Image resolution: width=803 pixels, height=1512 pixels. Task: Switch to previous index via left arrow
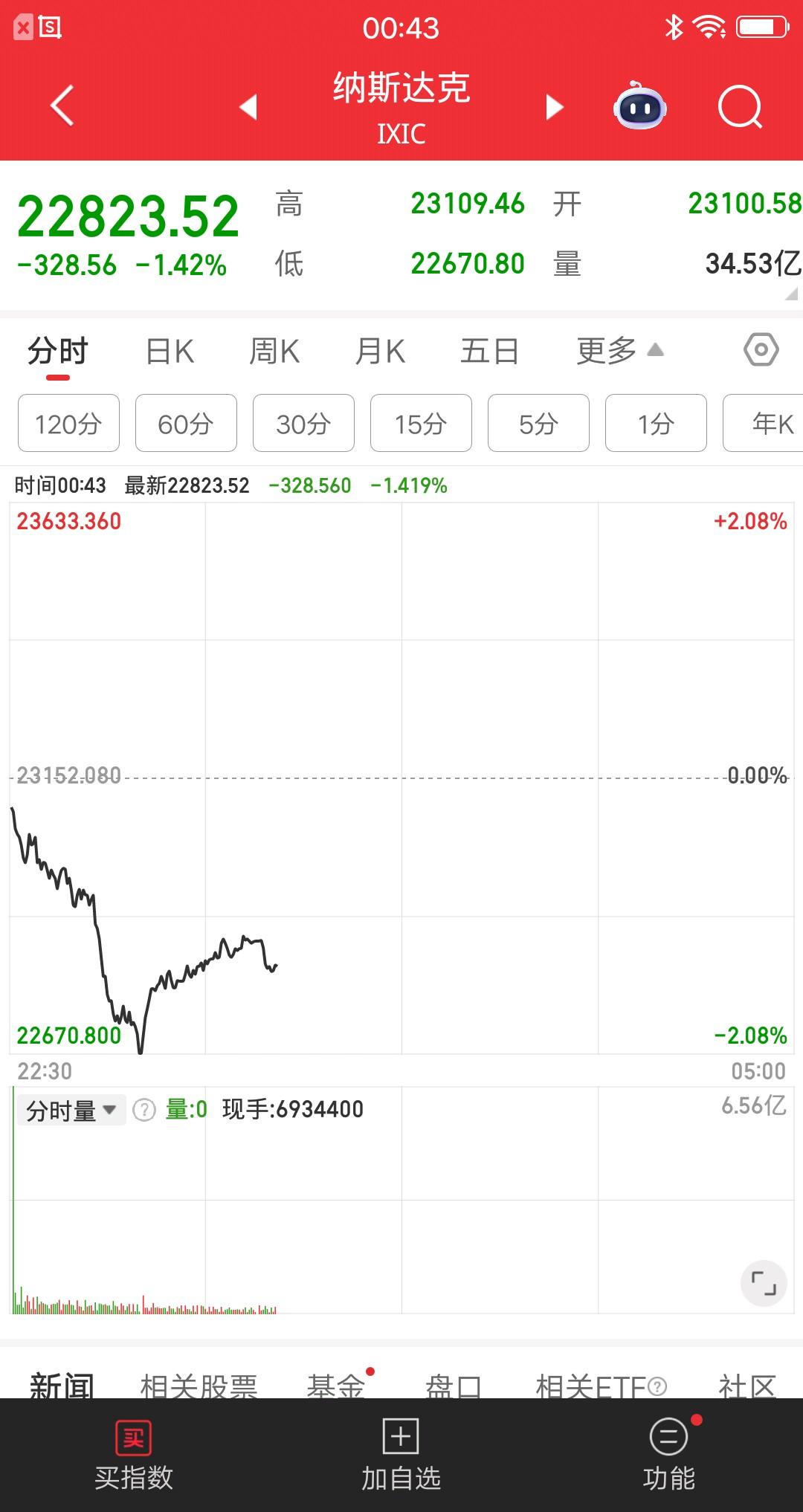[248, 107]
